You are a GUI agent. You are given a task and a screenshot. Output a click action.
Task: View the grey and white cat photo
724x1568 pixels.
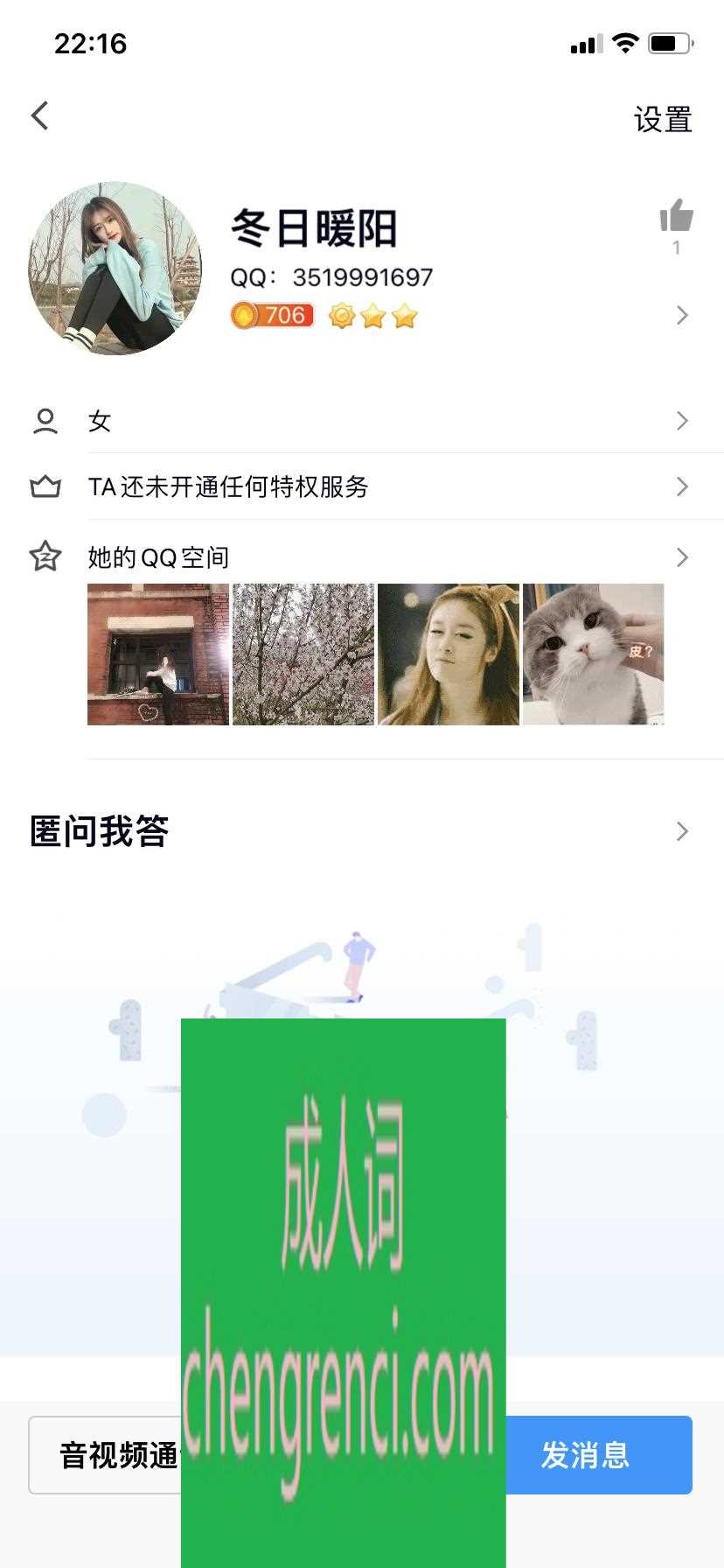tap(593, 654)
